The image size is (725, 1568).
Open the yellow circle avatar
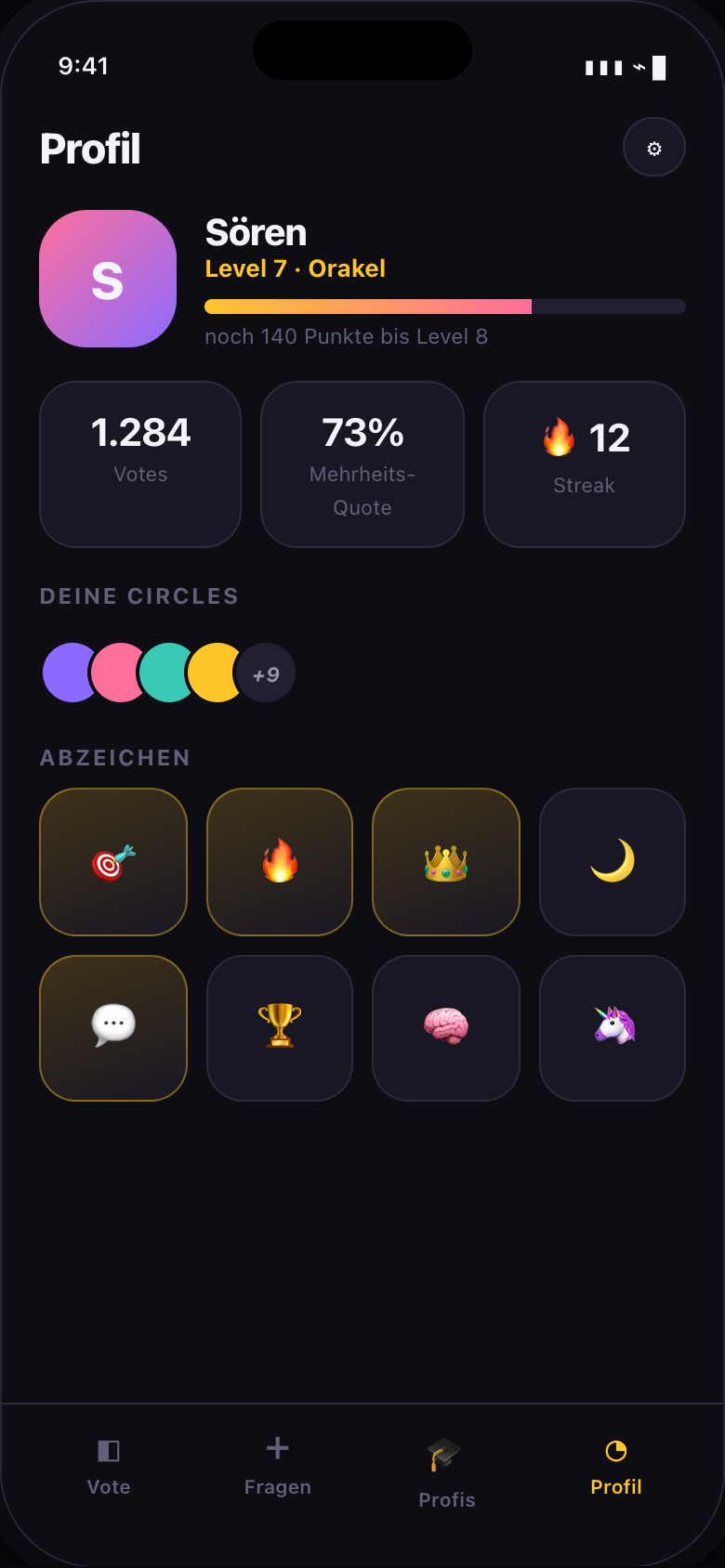tap(215, 673)
